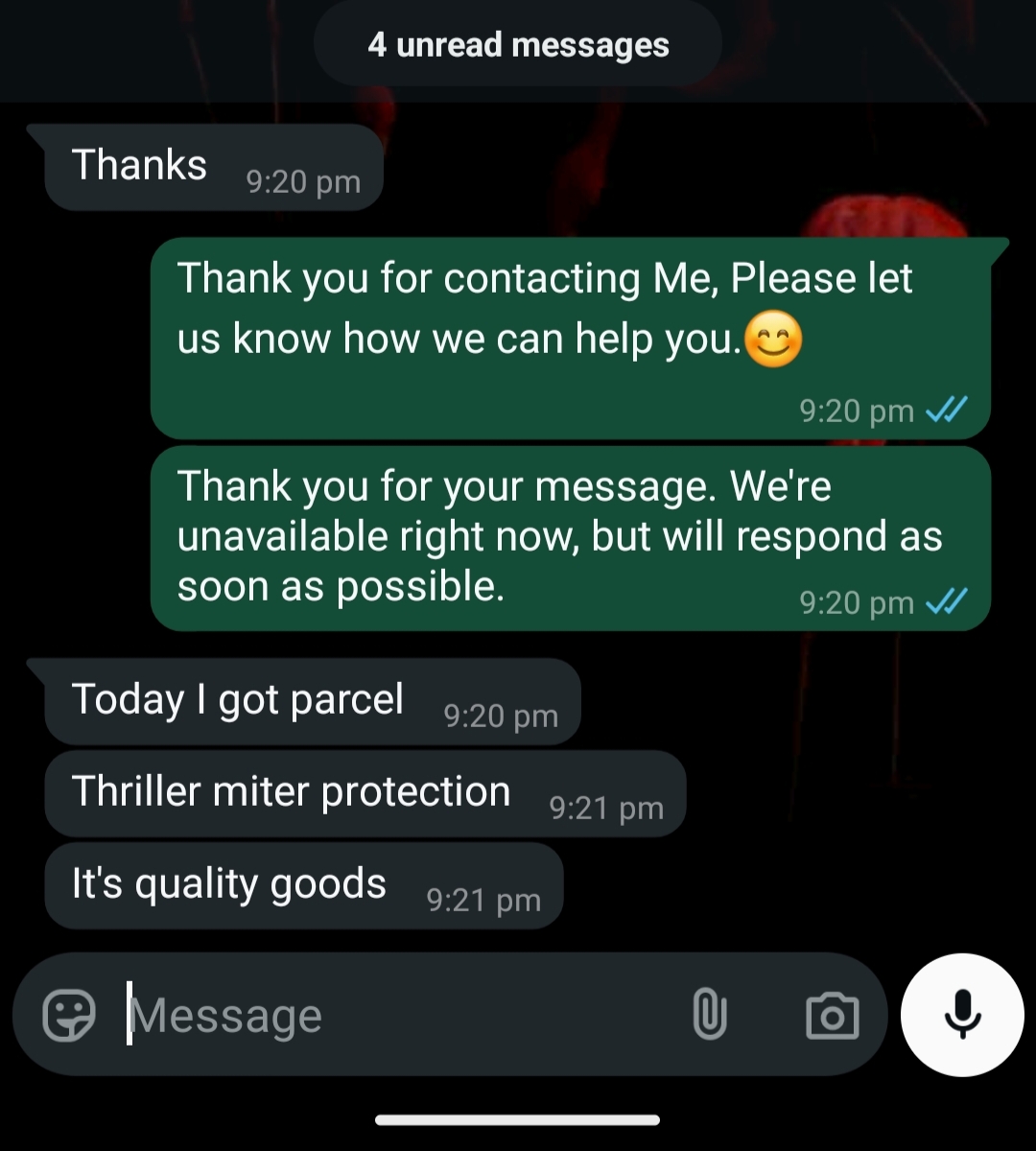Screen dimensions: 1036x1151
Task: Tap the voice message microphone button
Action: pos(962,1015)
